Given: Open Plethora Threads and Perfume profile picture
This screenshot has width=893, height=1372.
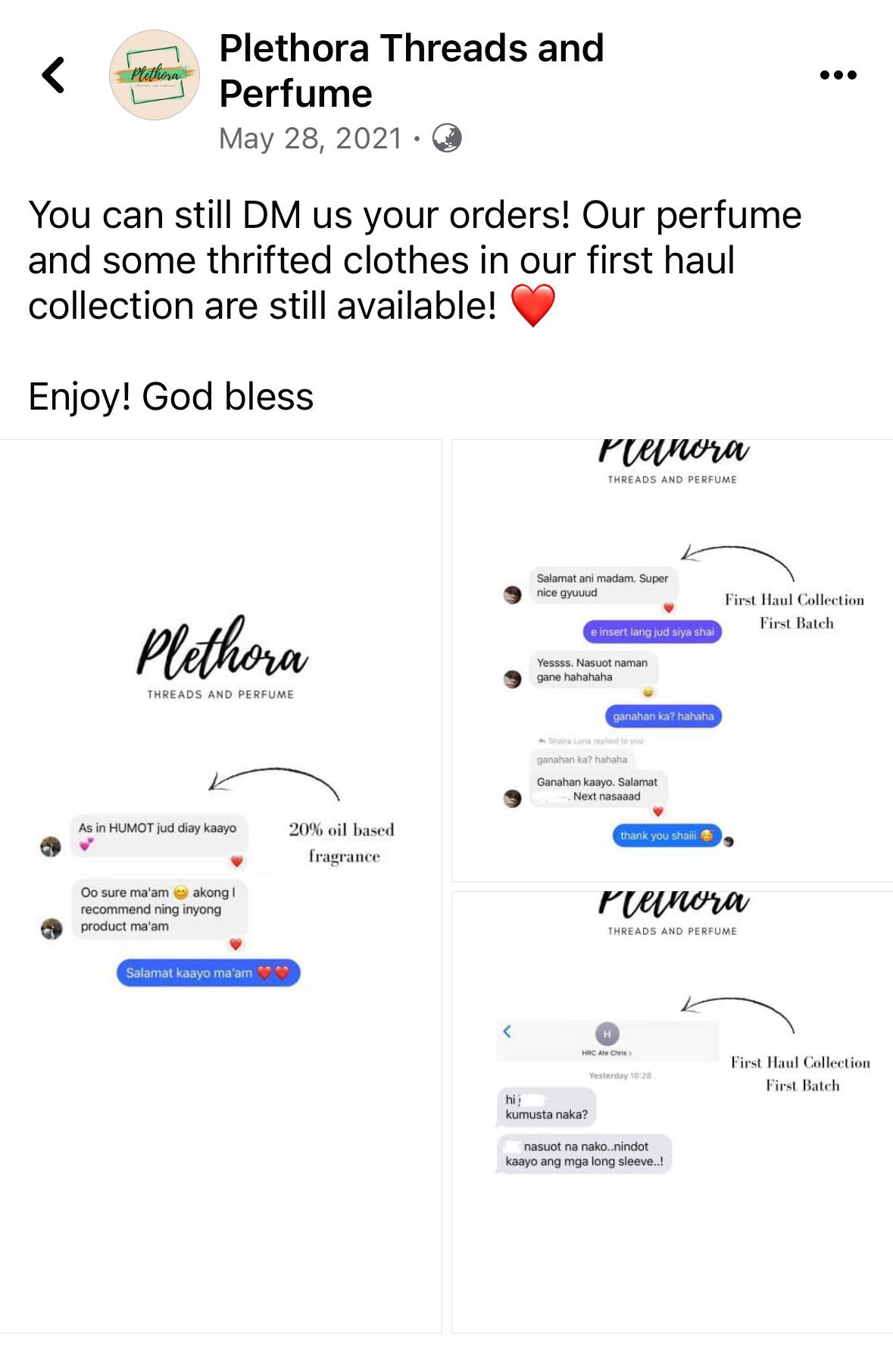Looking at the screenshot, I should [155, 75].
